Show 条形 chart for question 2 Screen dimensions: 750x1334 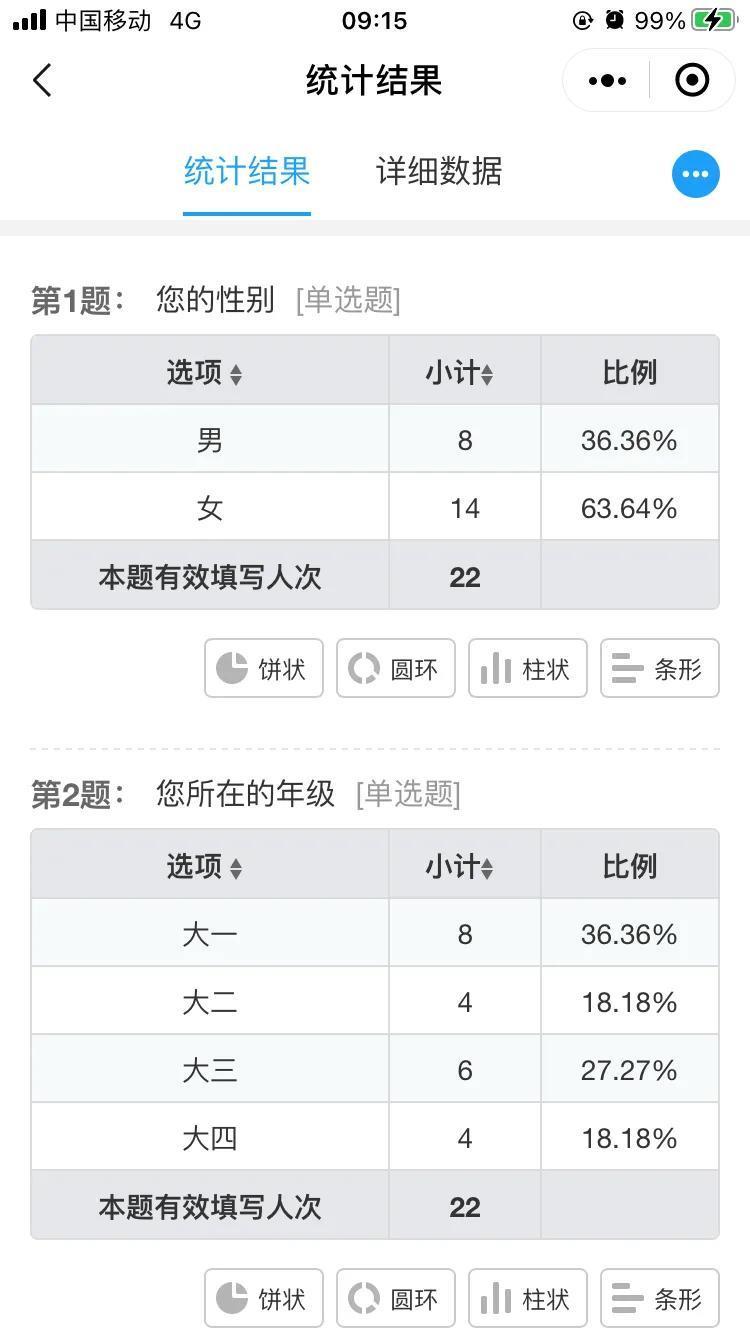pos(660,1298)
